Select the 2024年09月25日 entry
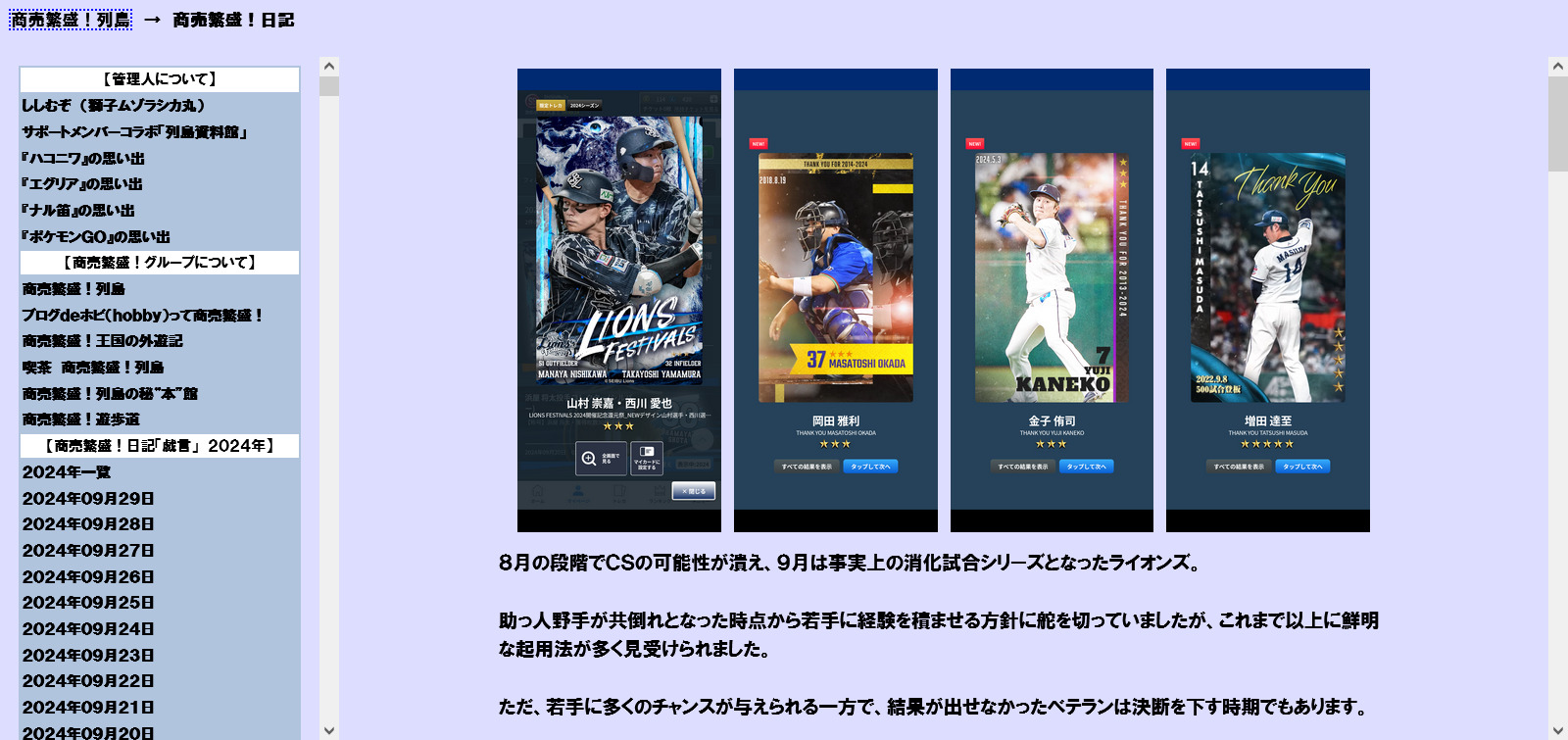The image size is (1568, 740). (88, 603)
